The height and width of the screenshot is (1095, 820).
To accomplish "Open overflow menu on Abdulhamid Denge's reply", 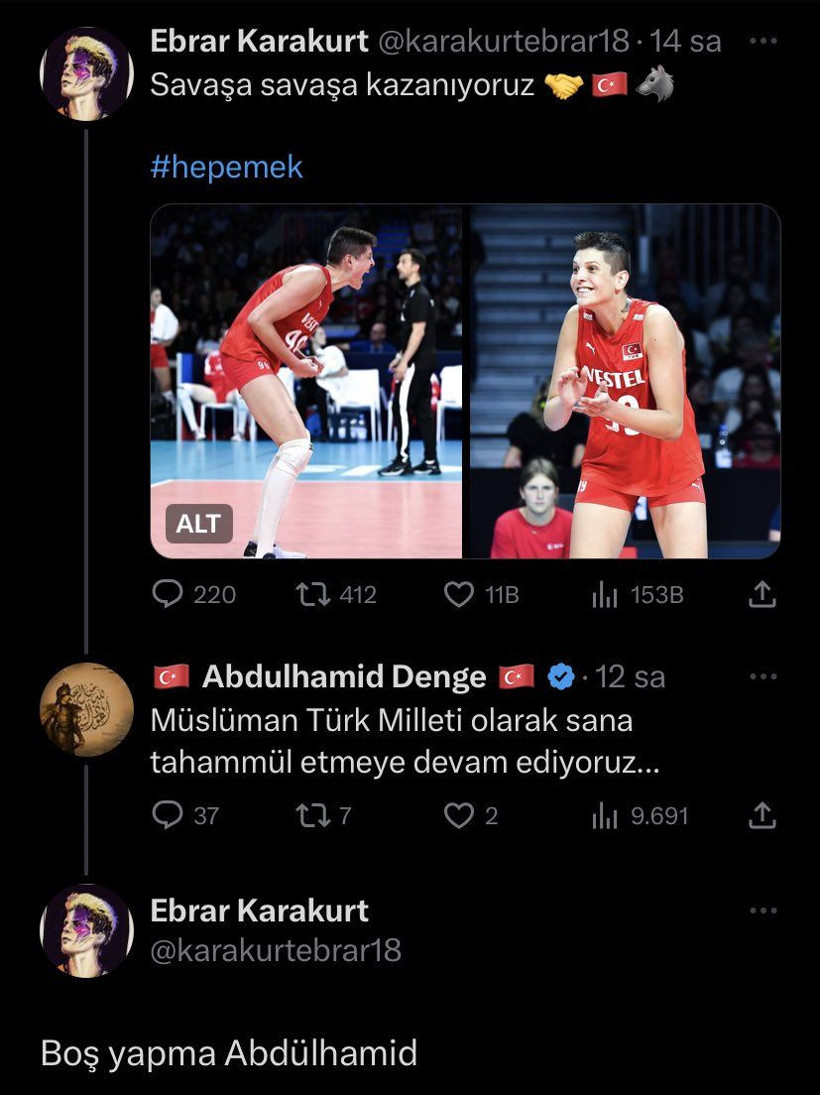I will [763, 677].
